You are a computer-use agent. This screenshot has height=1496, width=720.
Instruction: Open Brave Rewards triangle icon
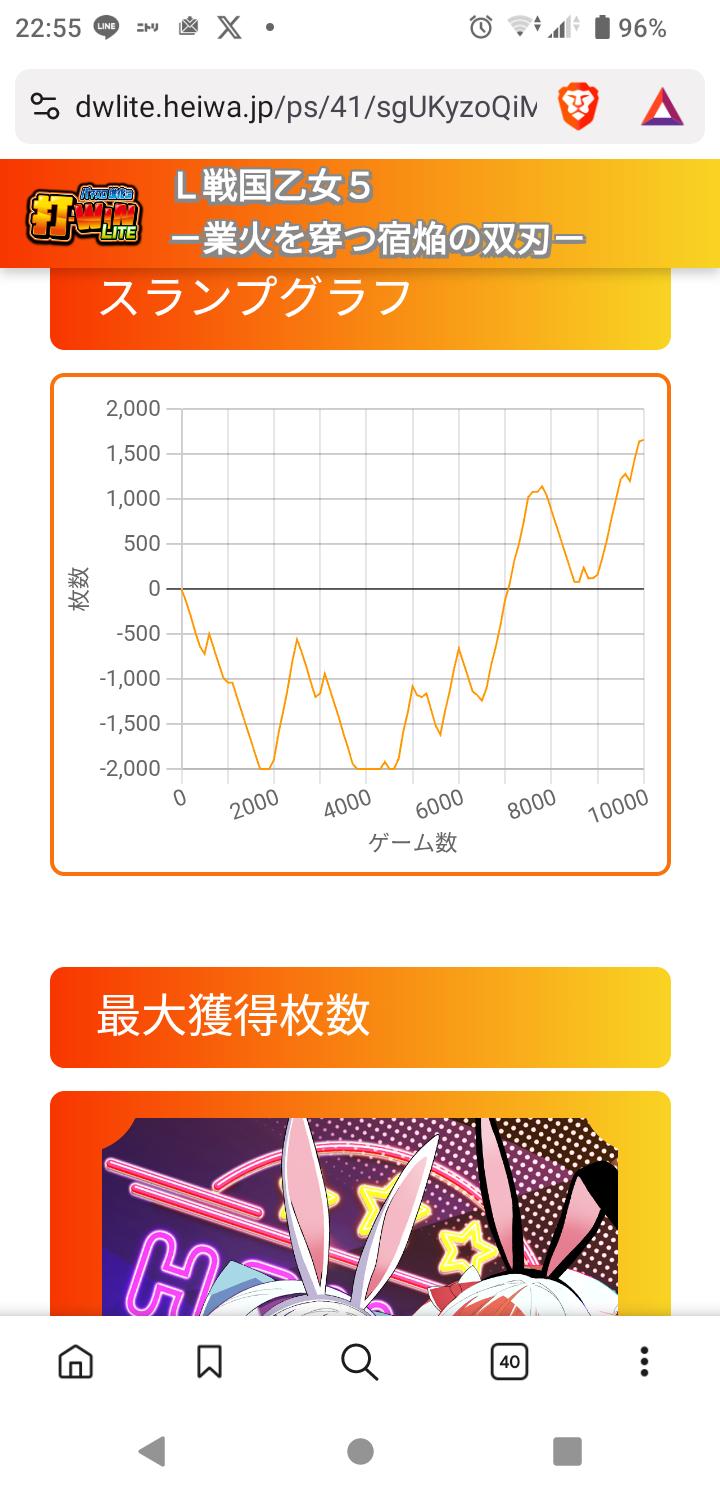pyautogui.click(x=662, y=107)
